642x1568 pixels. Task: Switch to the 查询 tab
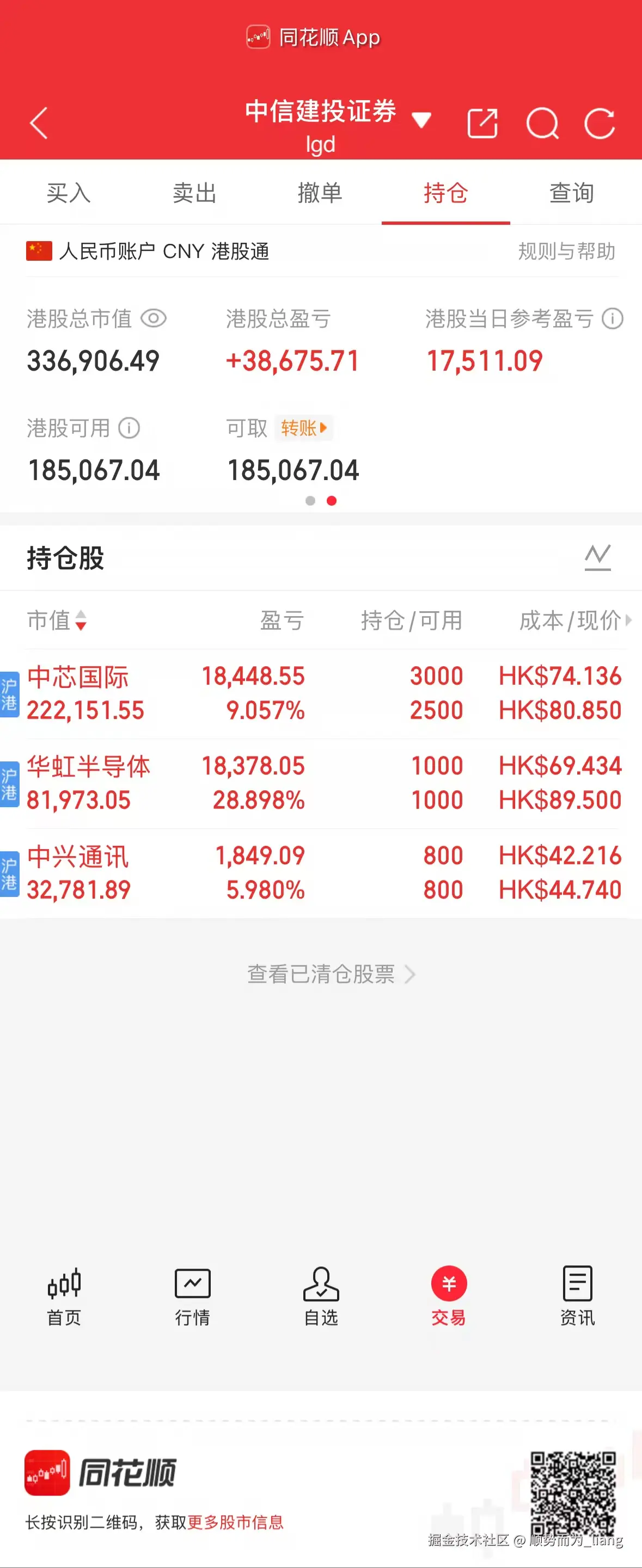click(571, 192)
